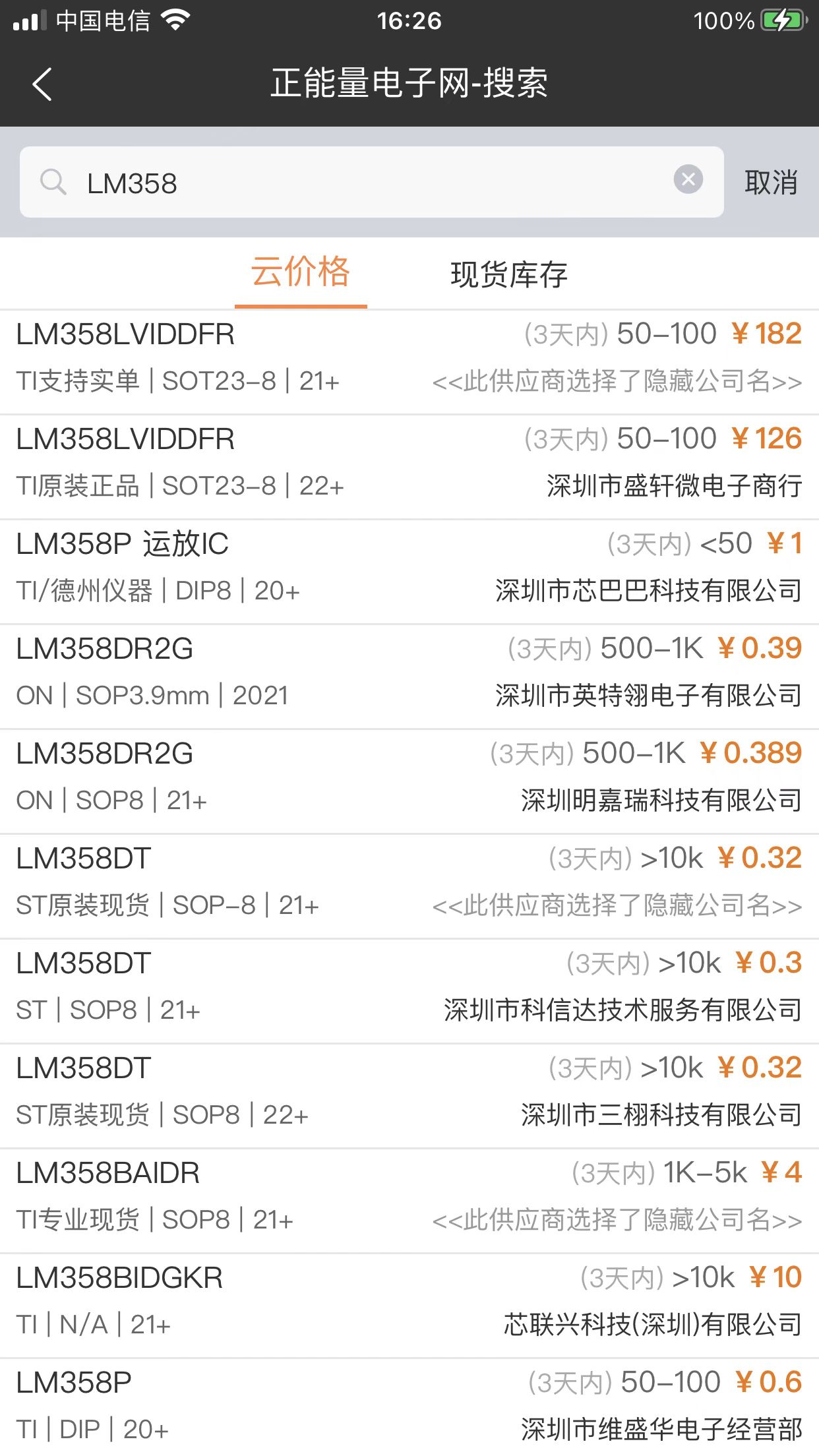Tap the WiFi status icon

pos(174,20)
